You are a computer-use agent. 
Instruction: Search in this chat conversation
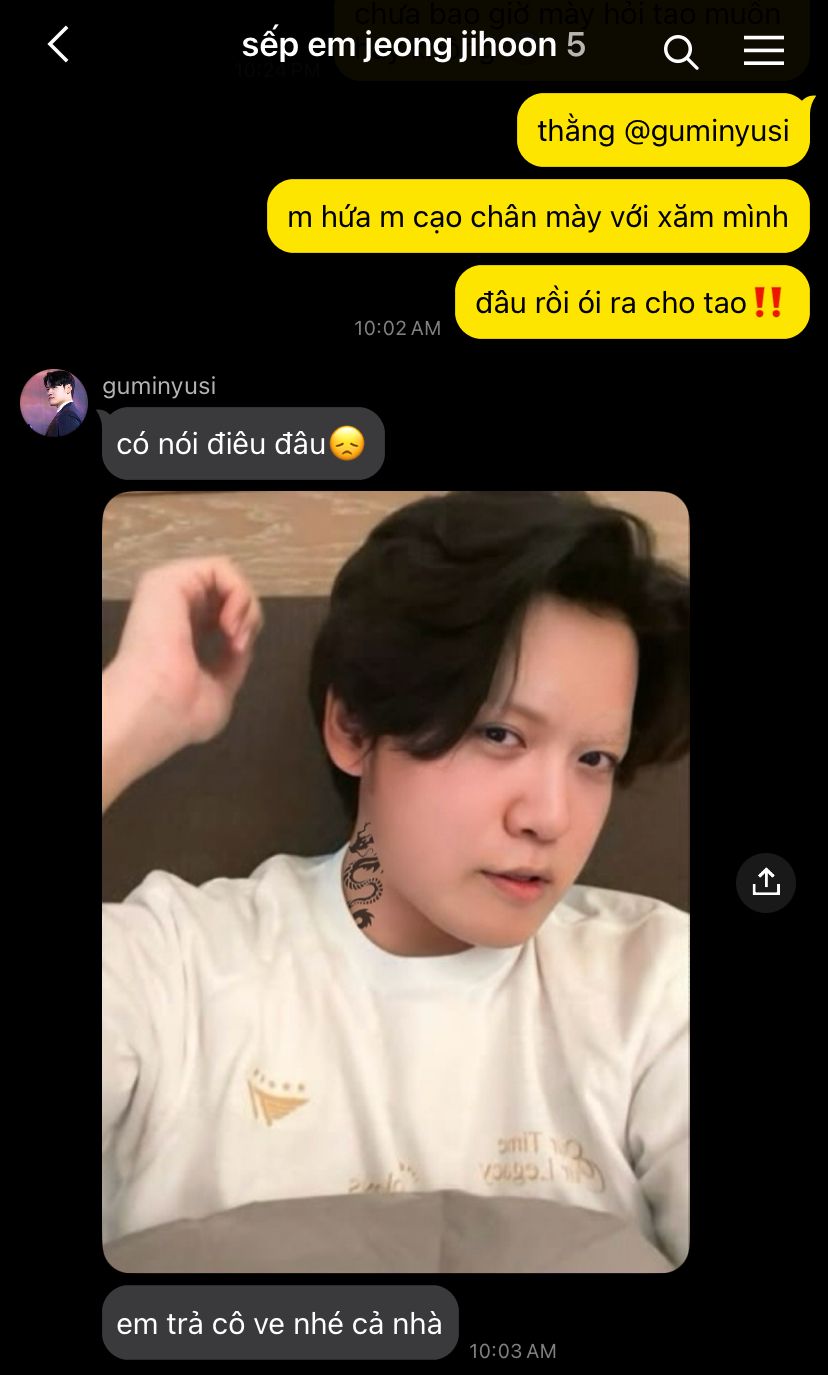pos(681,51)
